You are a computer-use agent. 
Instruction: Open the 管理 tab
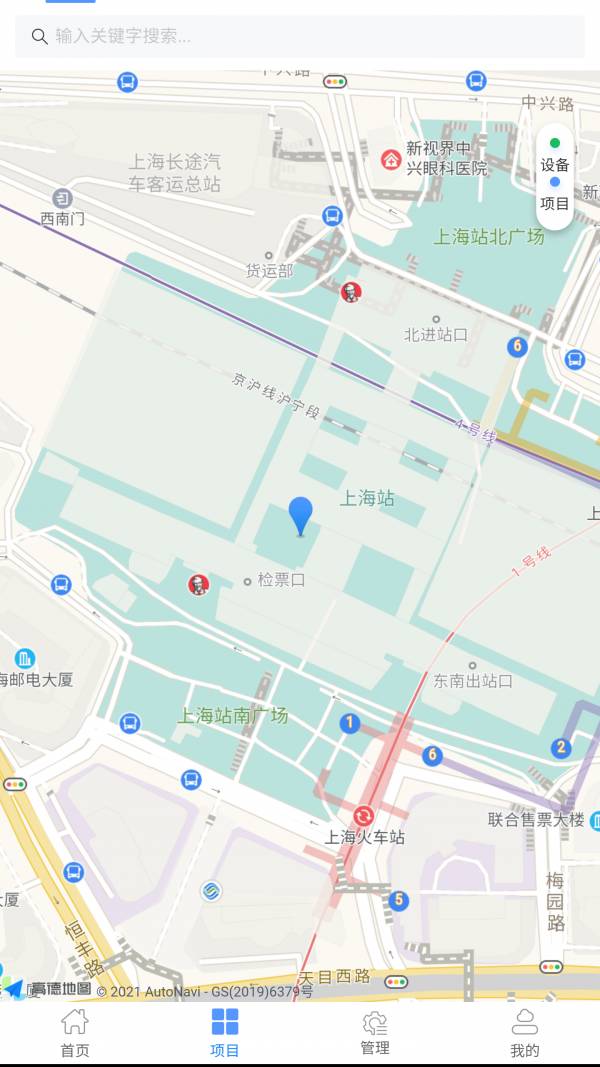[x=375, y=1033]
